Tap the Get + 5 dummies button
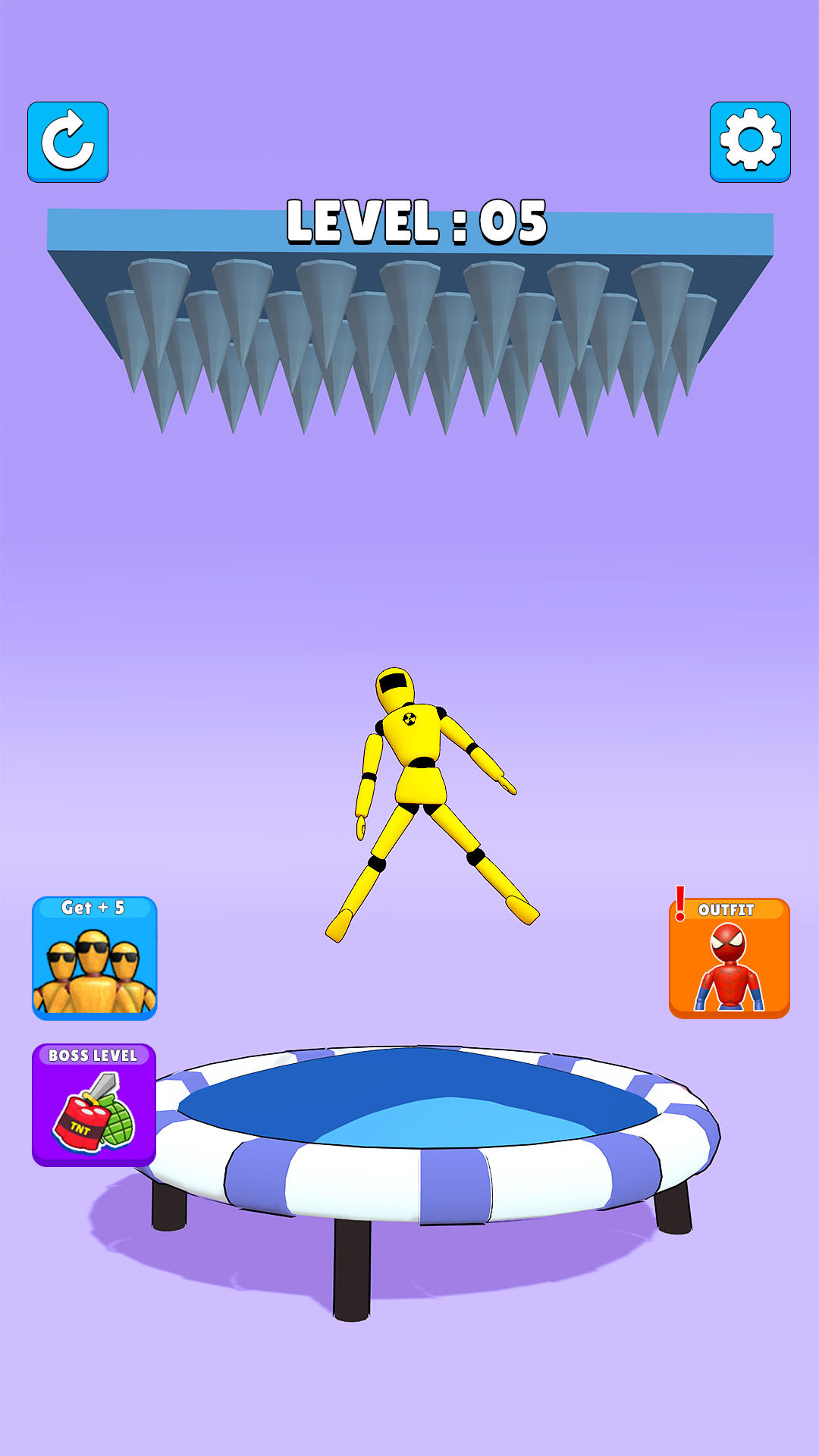 pyautogui.click(x=94, y=958)
